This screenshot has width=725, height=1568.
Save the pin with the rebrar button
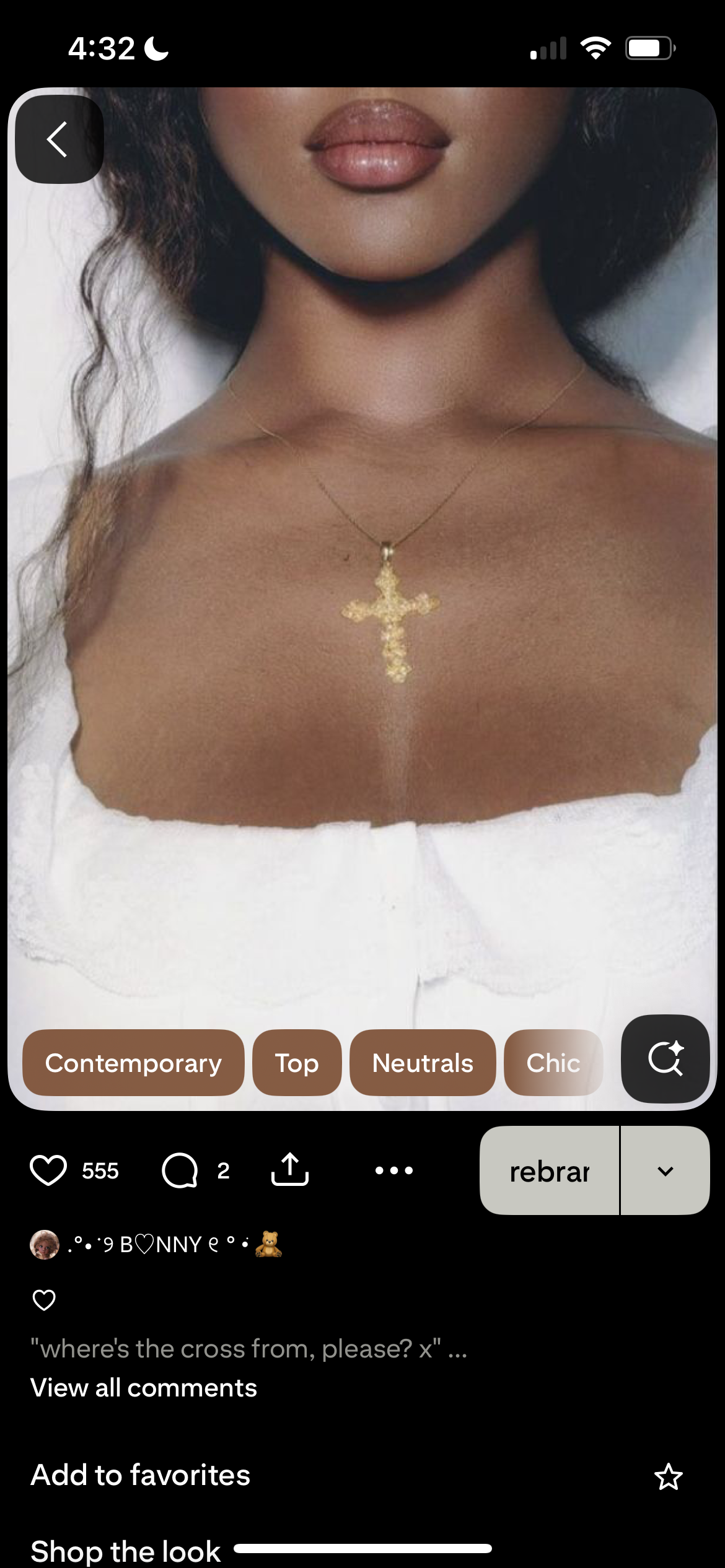(x=549, y=1171)
